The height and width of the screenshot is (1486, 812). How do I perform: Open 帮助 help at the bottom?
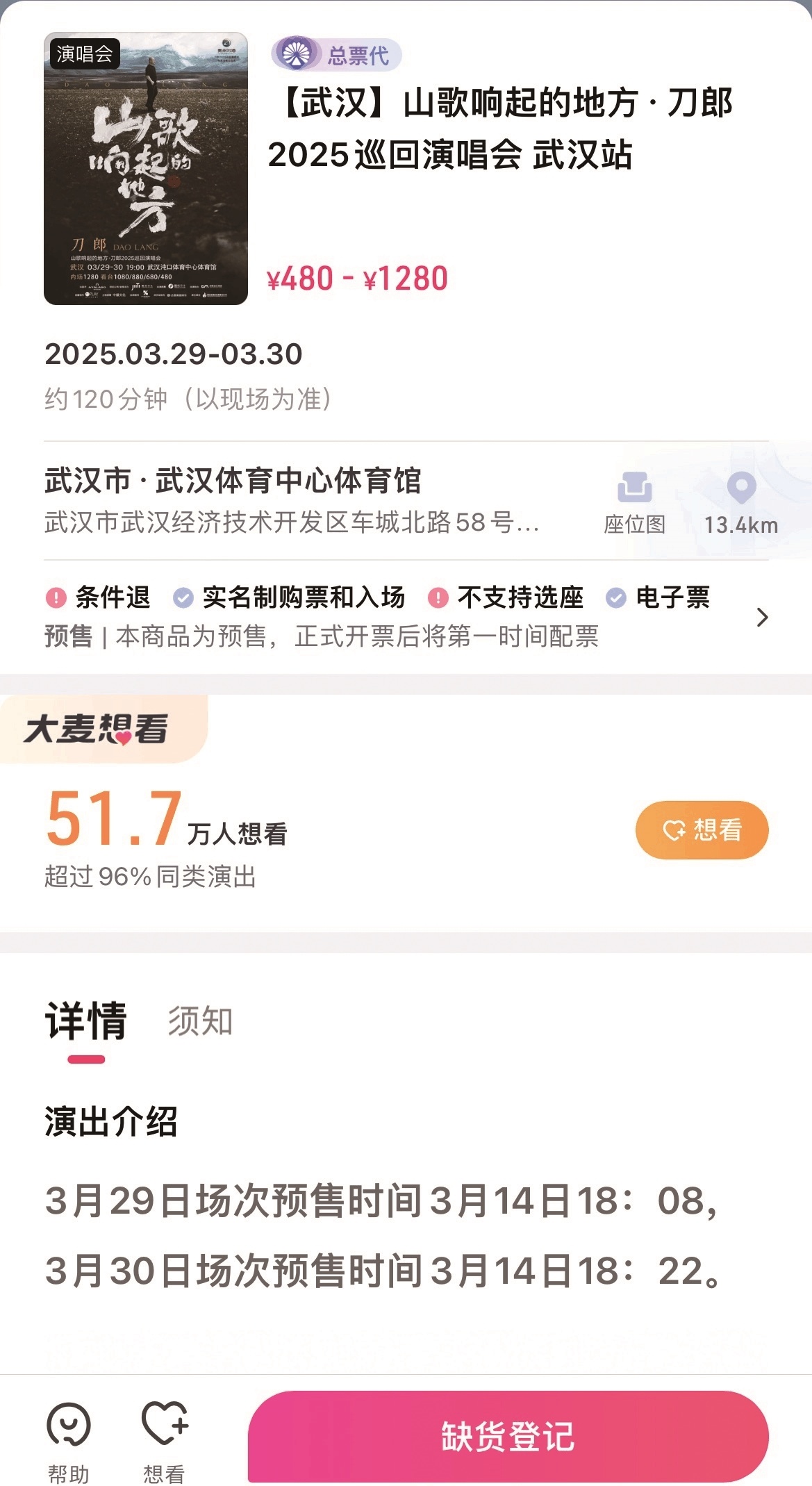click(x=68, y=1444)
